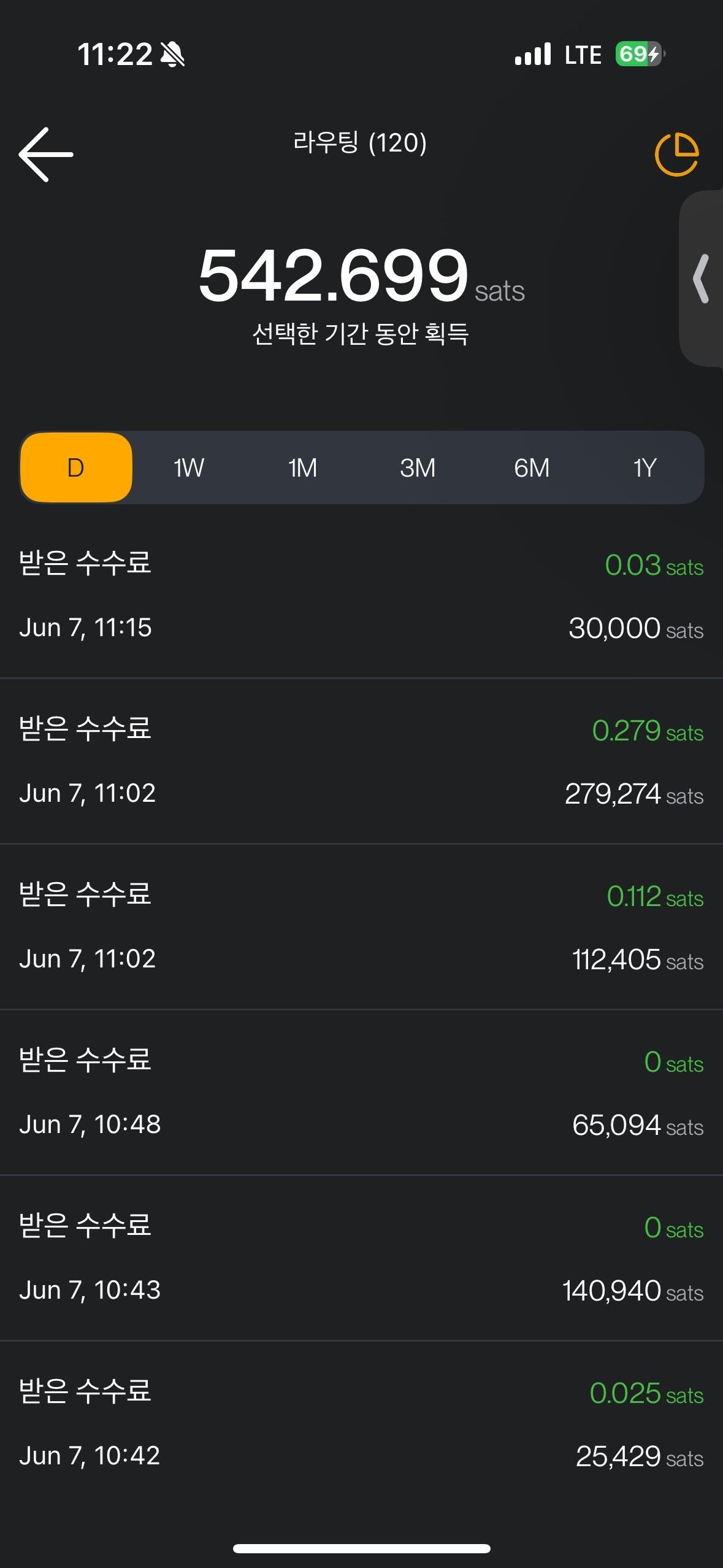This screenshot has height=1568, width=723.
Task: Select the D period tab
Action: click(x=76, y=467)
